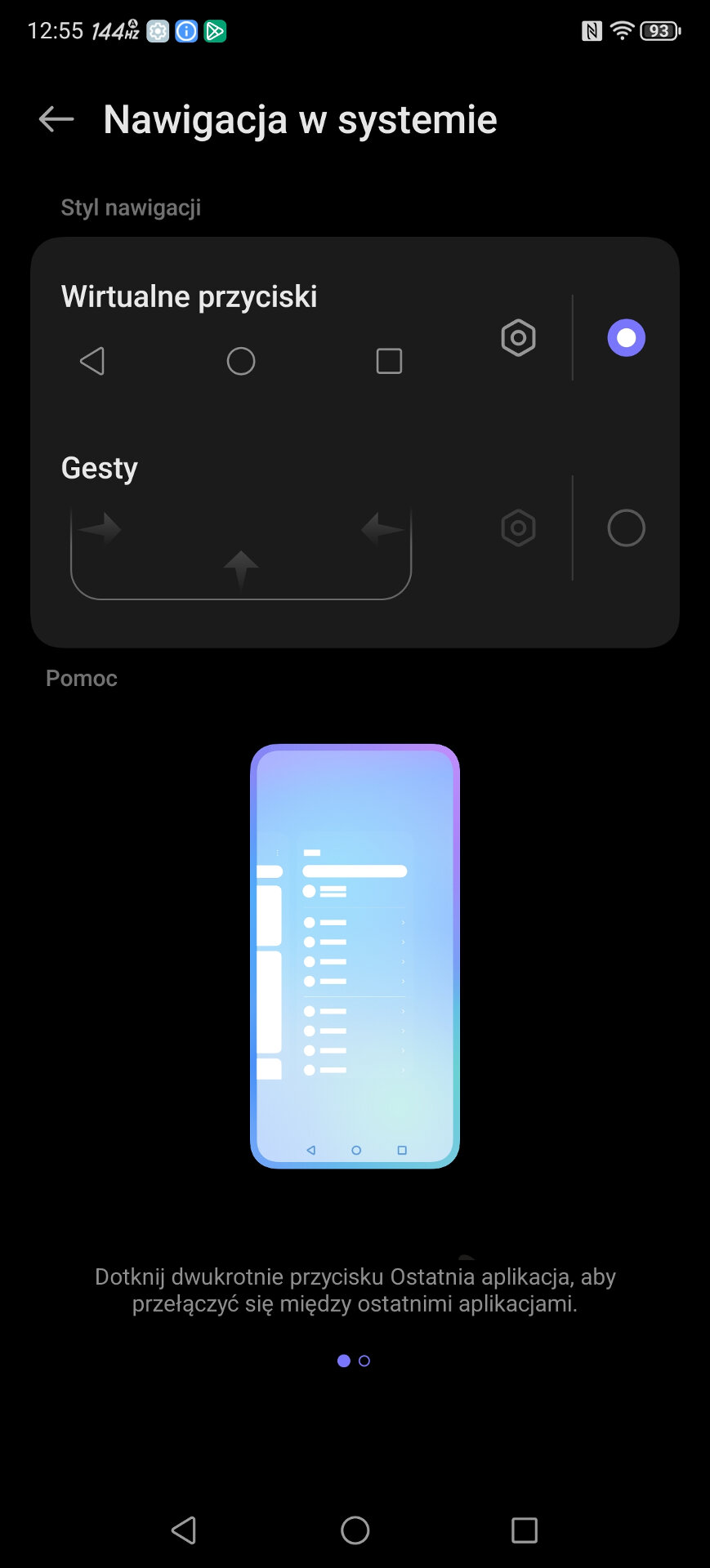710x1568 pixels.
Task: Go back from Nawigacja w systemie
Action: tap(56, 119)
